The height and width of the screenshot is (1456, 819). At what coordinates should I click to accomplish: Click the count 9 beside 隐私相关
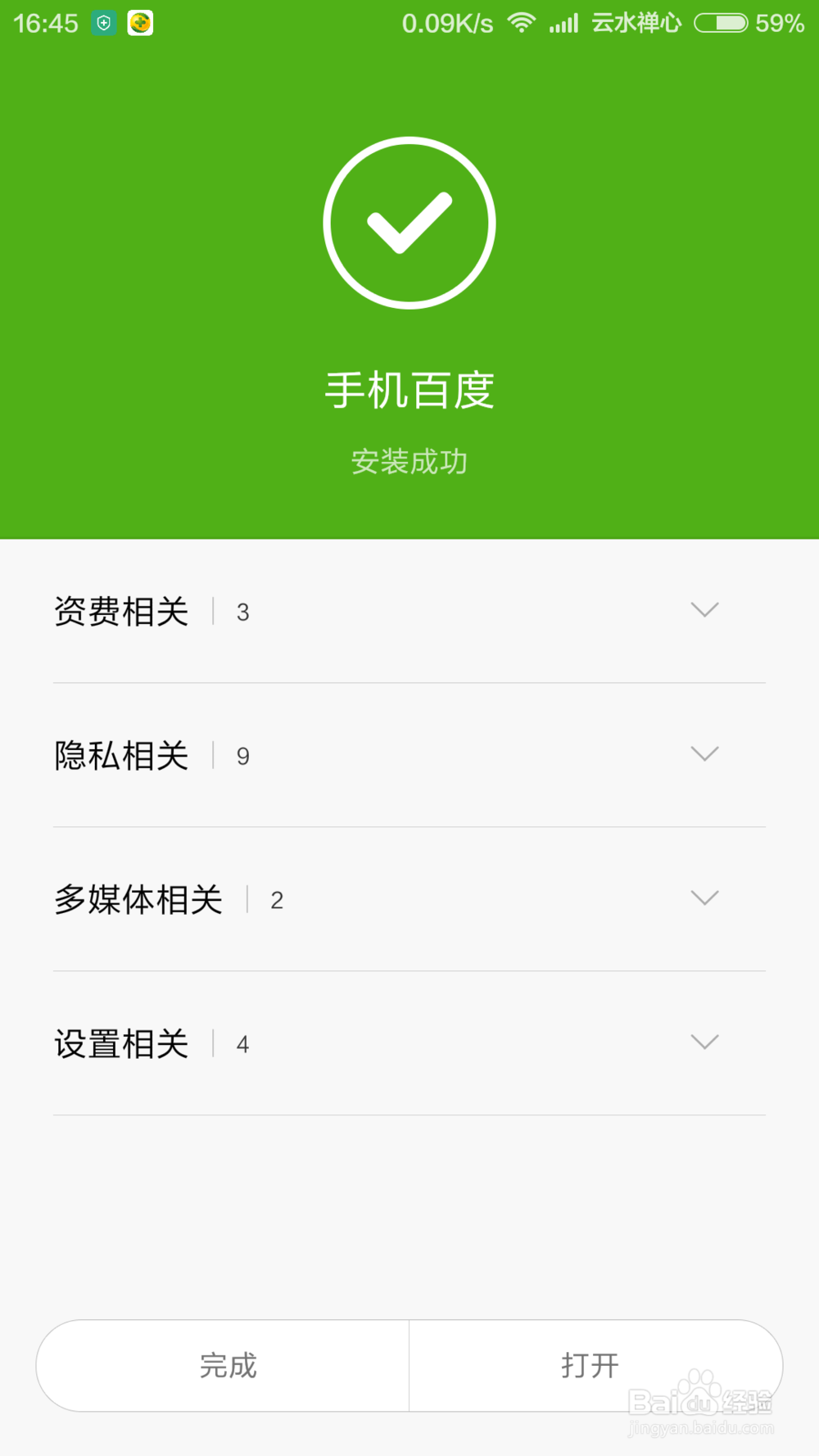tap(243, 757)
